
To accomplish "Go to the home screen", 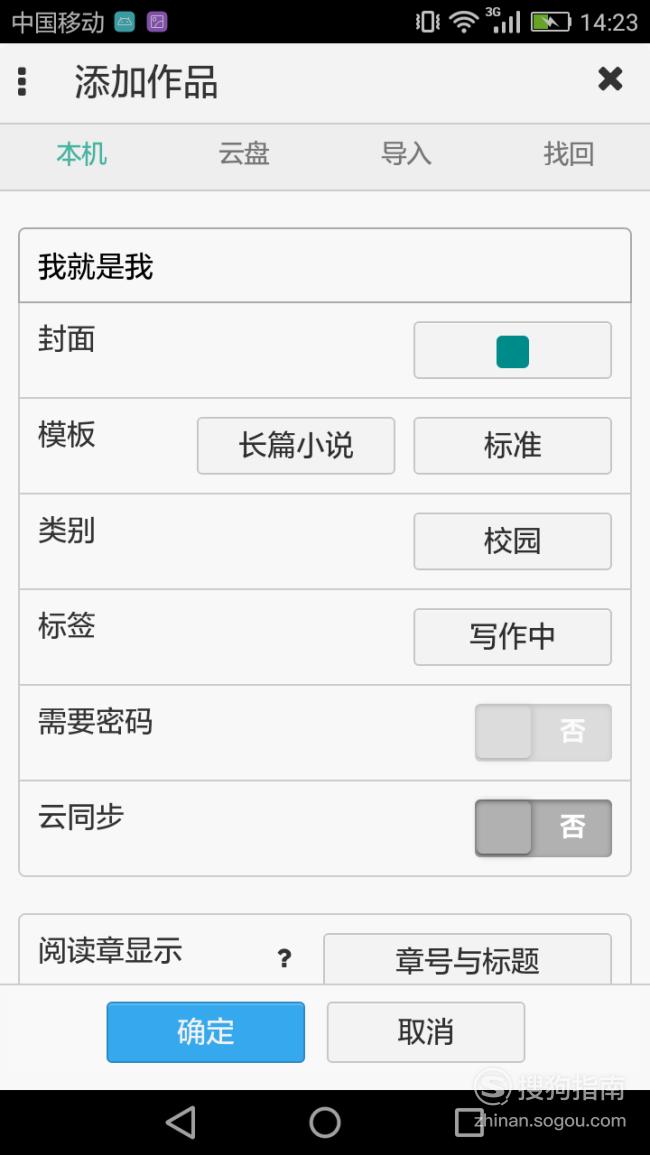I will (x=325, y=1123).
